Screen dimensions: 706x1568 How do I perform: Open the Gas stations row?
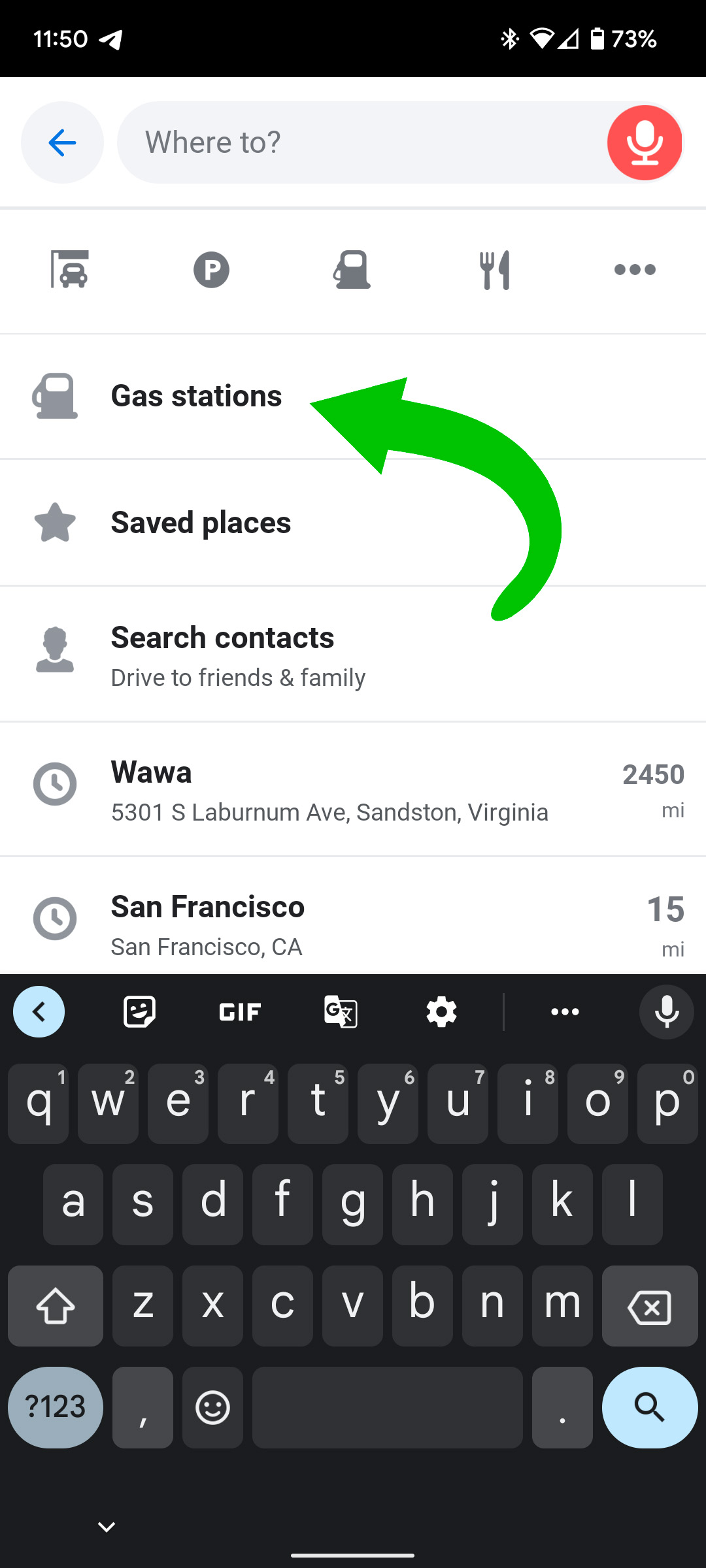[x=196, y=396]
